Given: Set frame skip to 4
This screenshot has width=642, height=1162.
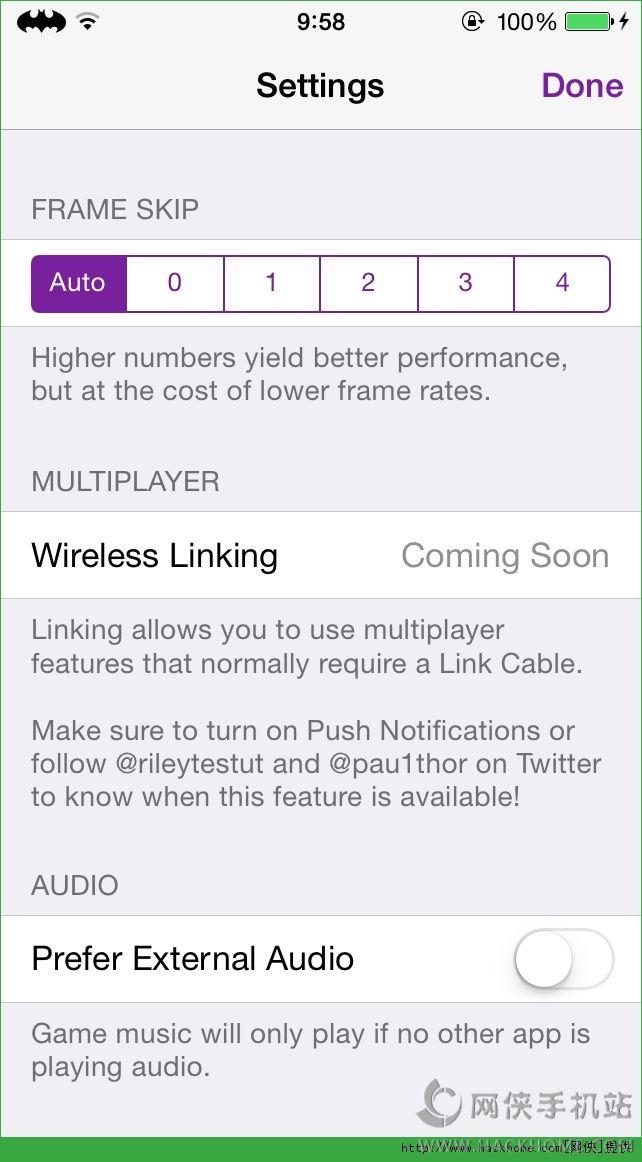Looking at the screenshot, I should (x=561, y=283).
